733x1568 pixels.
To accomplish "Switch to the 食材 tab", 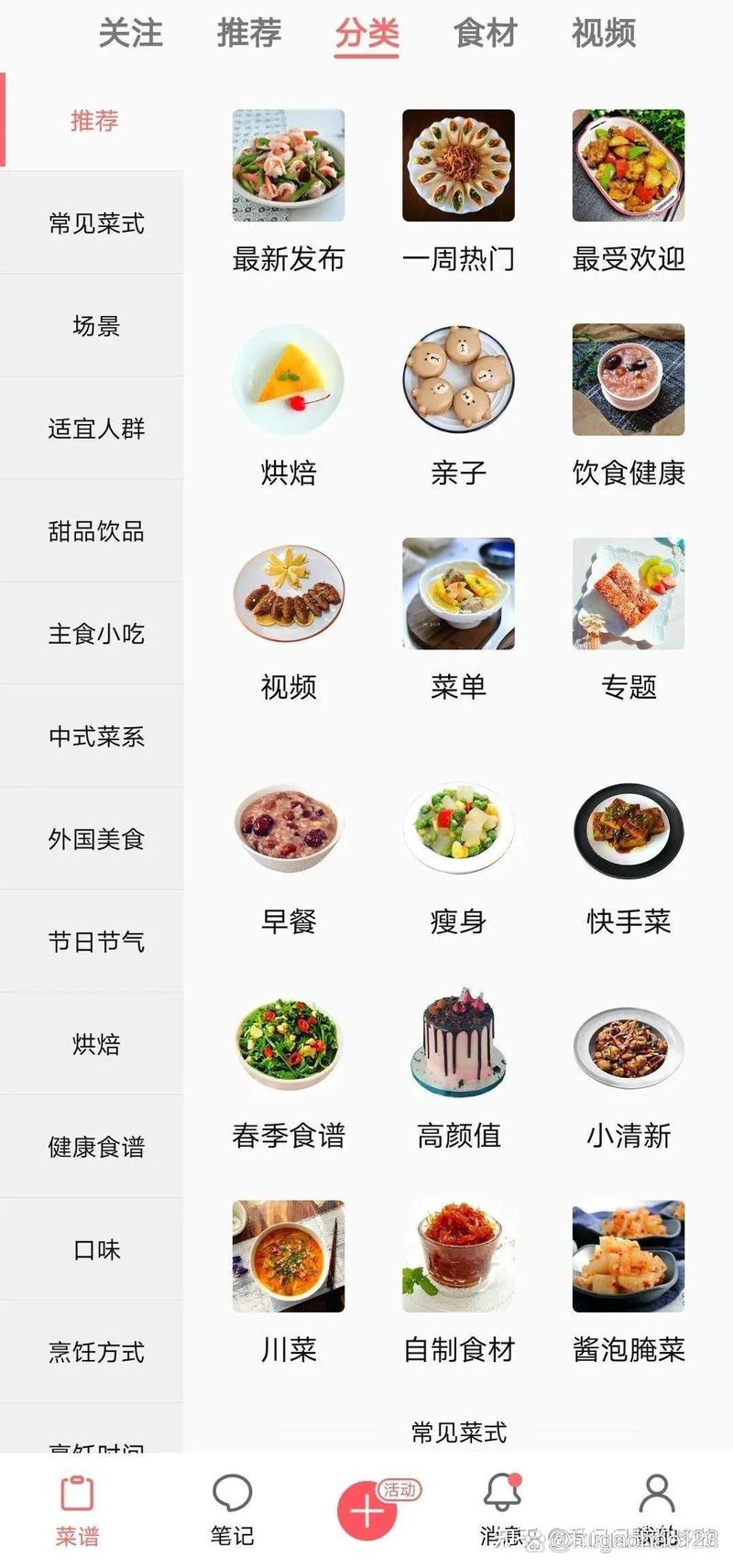I will point(485,34).
